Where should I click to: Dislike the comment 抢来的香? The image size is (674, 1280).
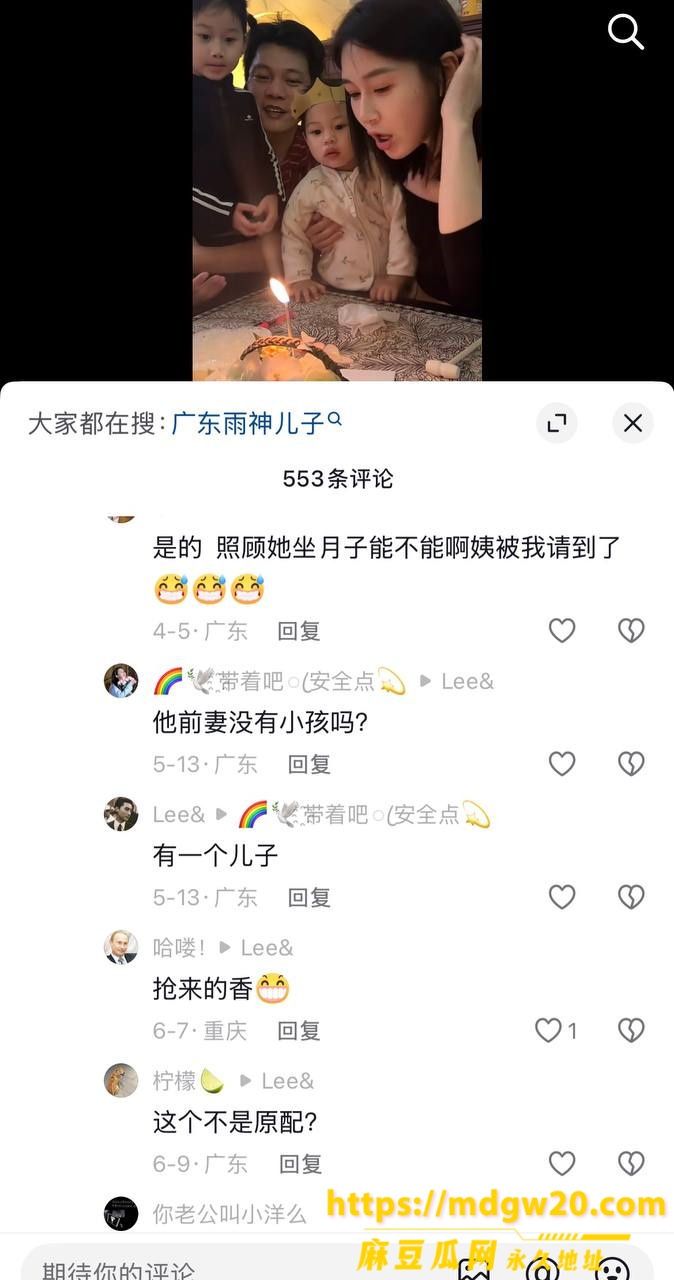pos(631,1030)
